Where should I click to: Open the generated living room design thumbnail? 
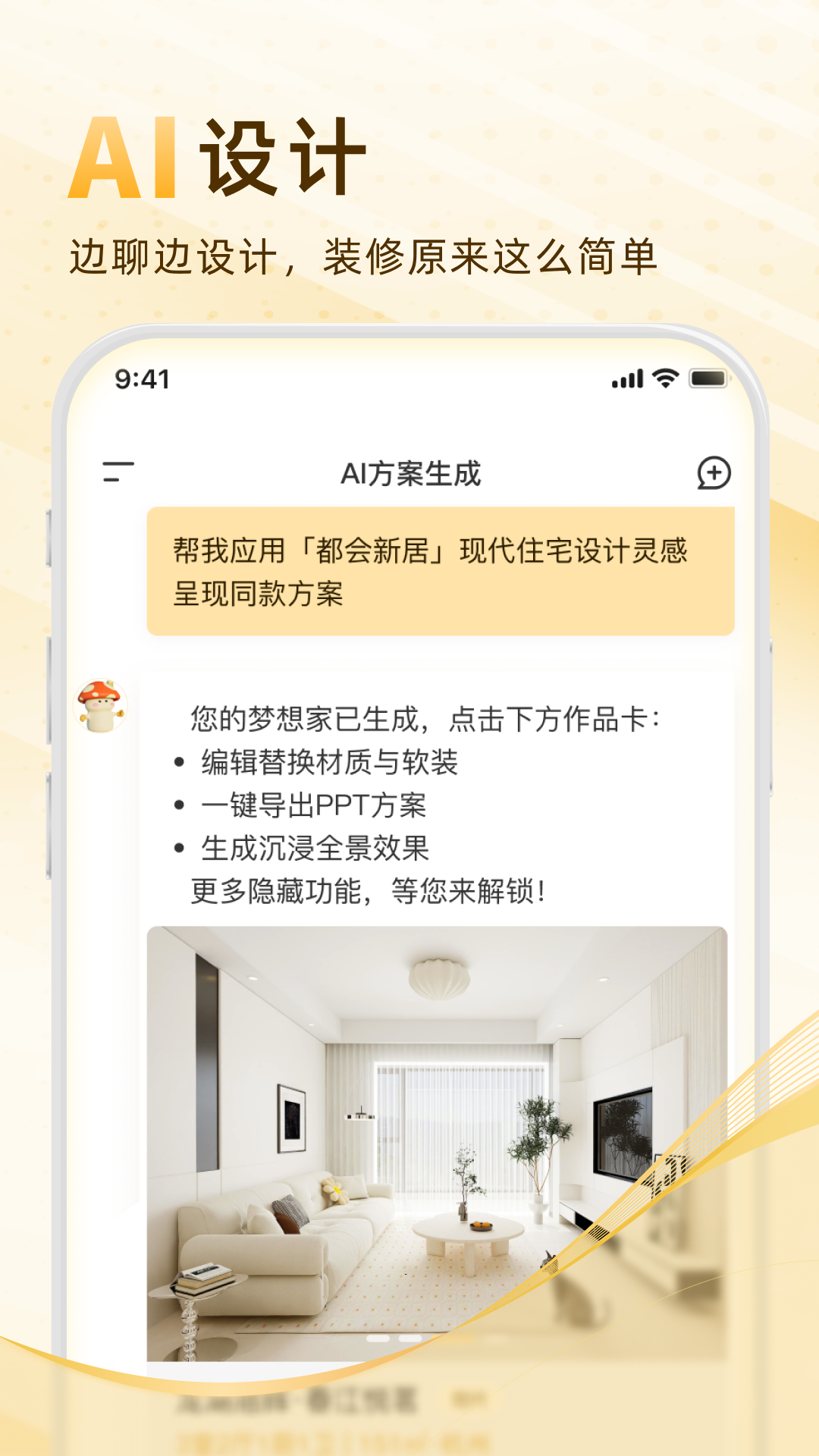(425, 1137)
